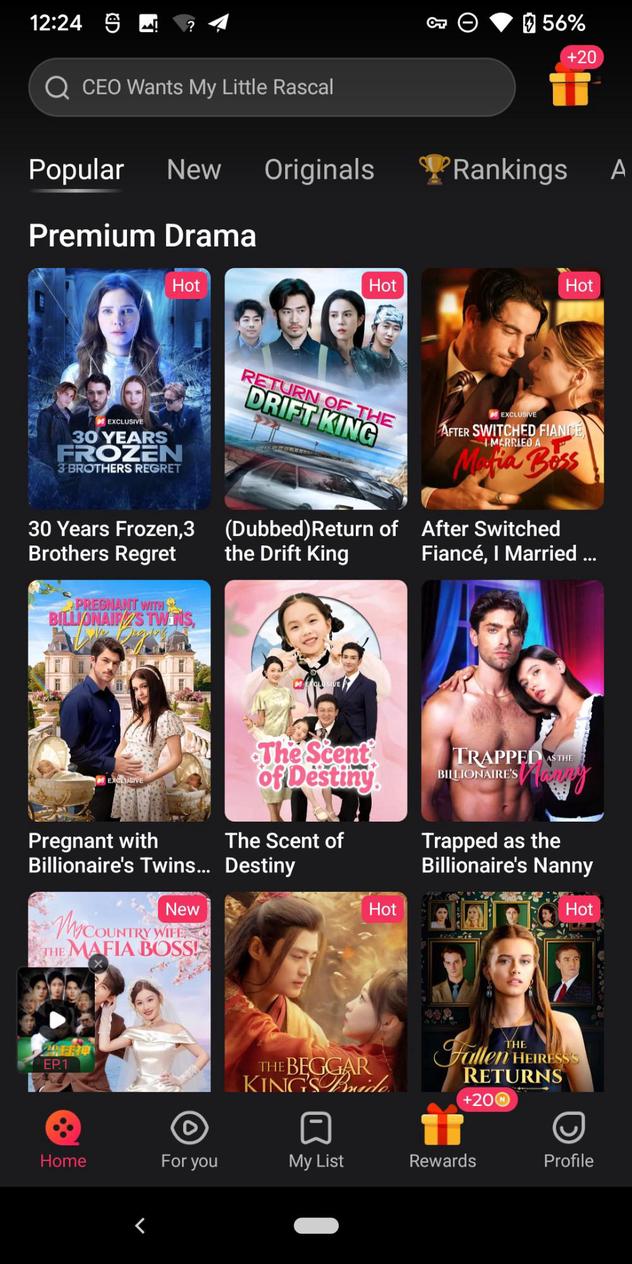The image size is (632, 1264).
Task: Play the floating EP1 mini player video
Action: [x=56, y=1020]
